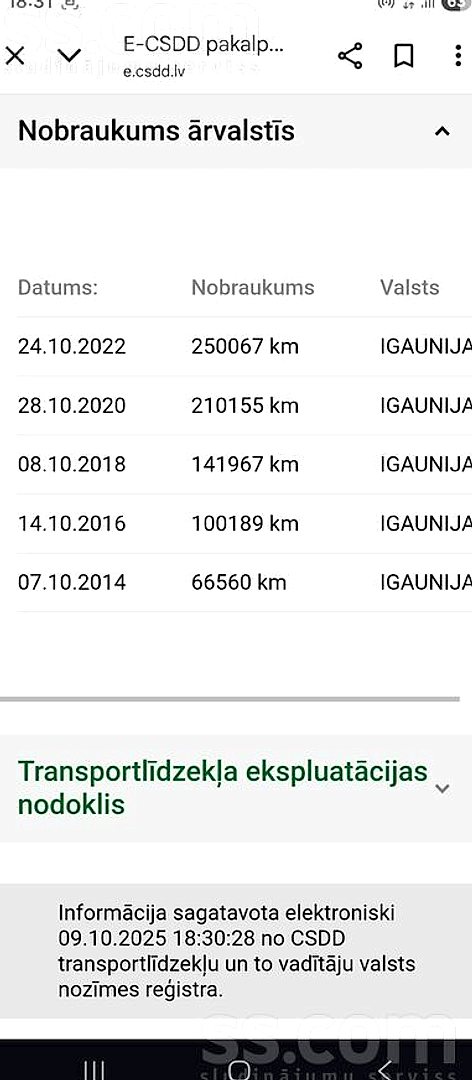Minimize the custom tab with down chevron
The image size is (472, 1080).
[x=69, y=56]
